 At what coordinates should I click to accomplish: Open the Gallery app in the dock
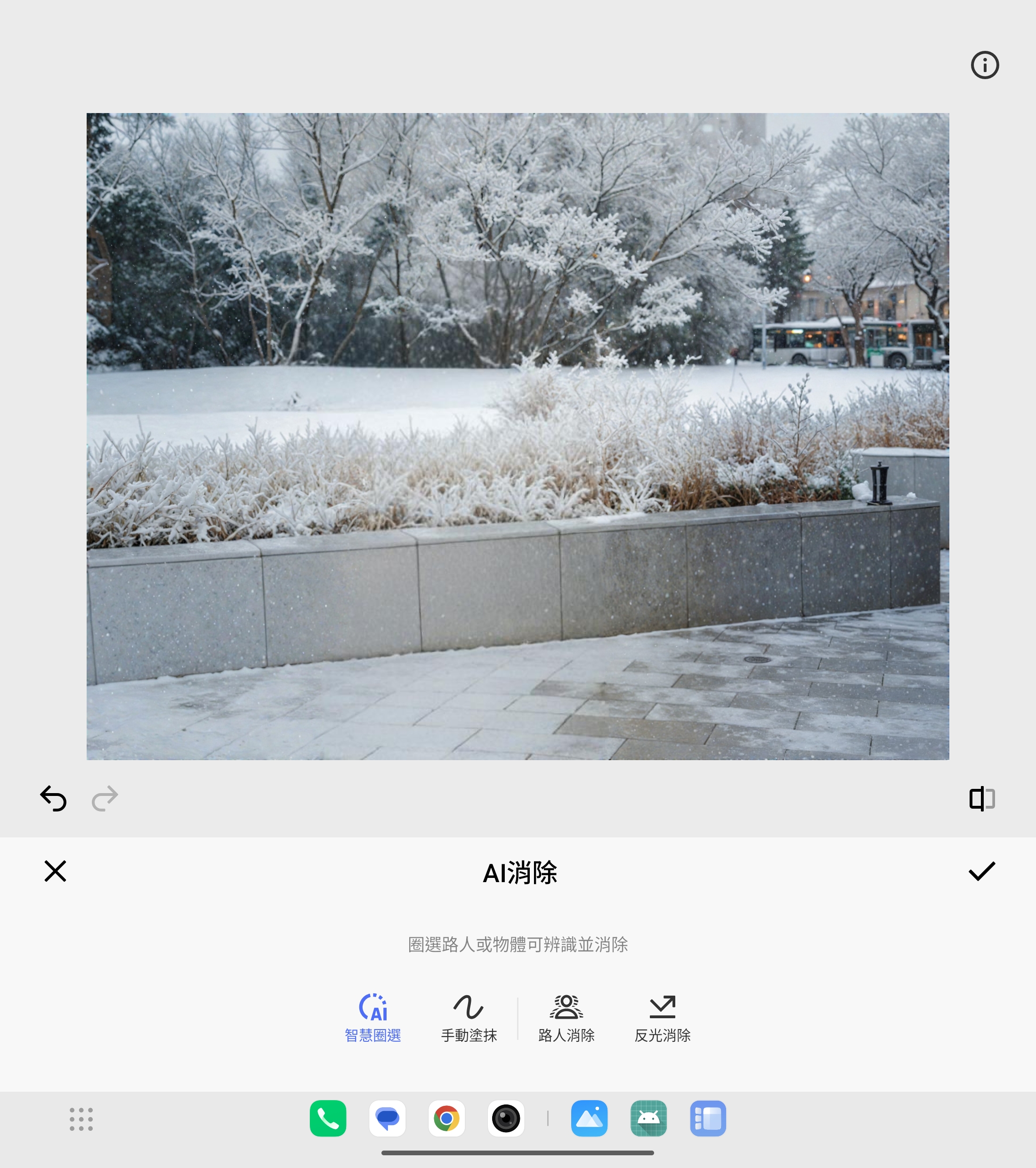(589, 1118)
